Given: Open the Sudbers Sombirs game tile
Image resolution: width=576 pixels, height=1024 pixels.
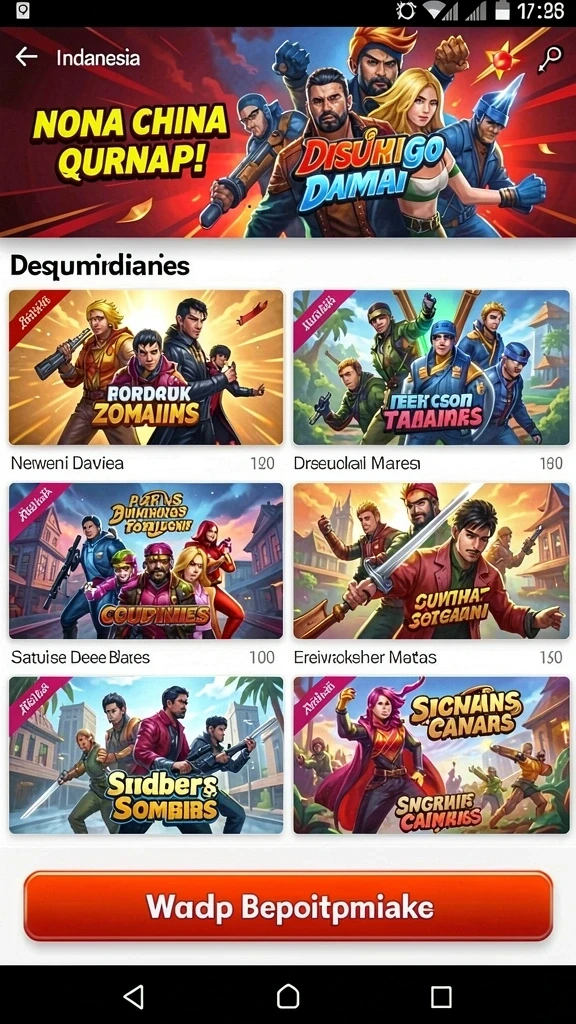Looking at the screenshot, I should click(146, 755).
